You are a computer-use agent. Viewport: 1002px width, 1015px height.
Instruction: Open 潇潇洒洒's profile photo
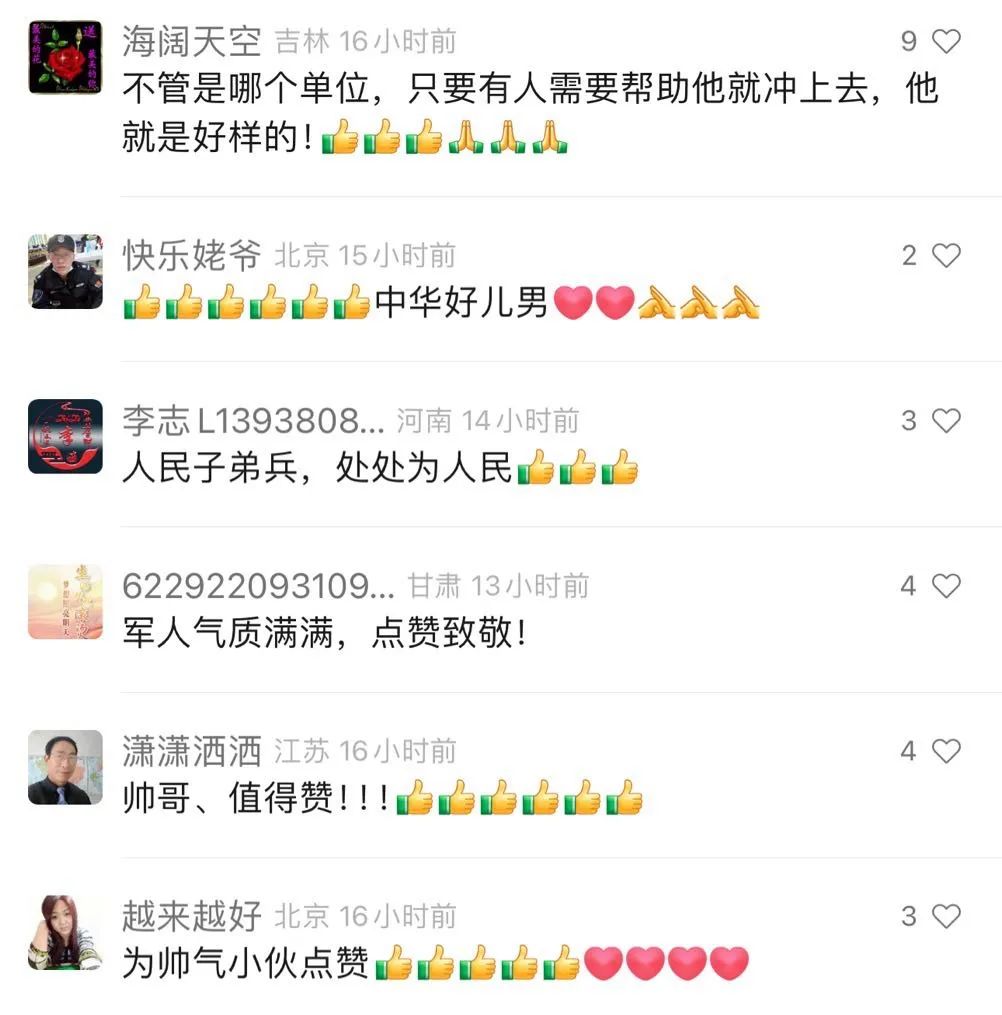click(65, 767)
